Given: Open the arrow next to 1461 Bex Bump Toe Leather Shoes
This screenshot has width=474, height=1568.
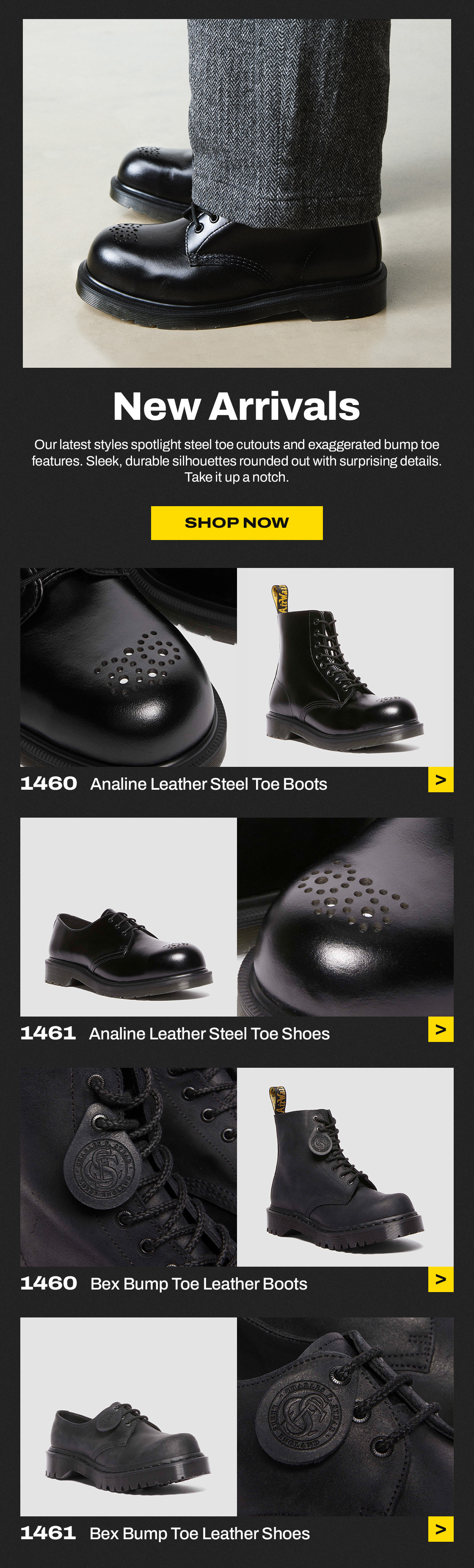Looking at the screenshot, I should tap(441, 1529).
